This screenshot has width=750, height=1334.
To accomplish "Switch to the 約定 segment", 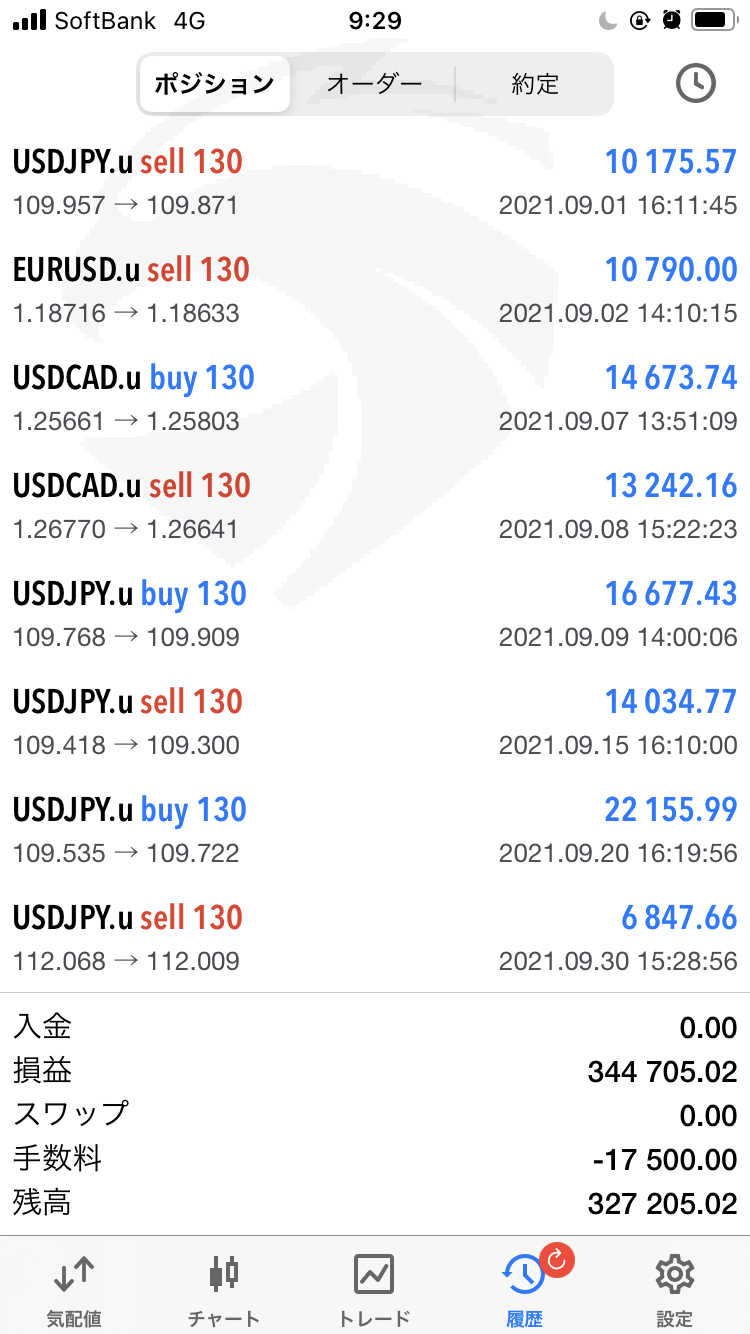I will click(x=534, y=84).
